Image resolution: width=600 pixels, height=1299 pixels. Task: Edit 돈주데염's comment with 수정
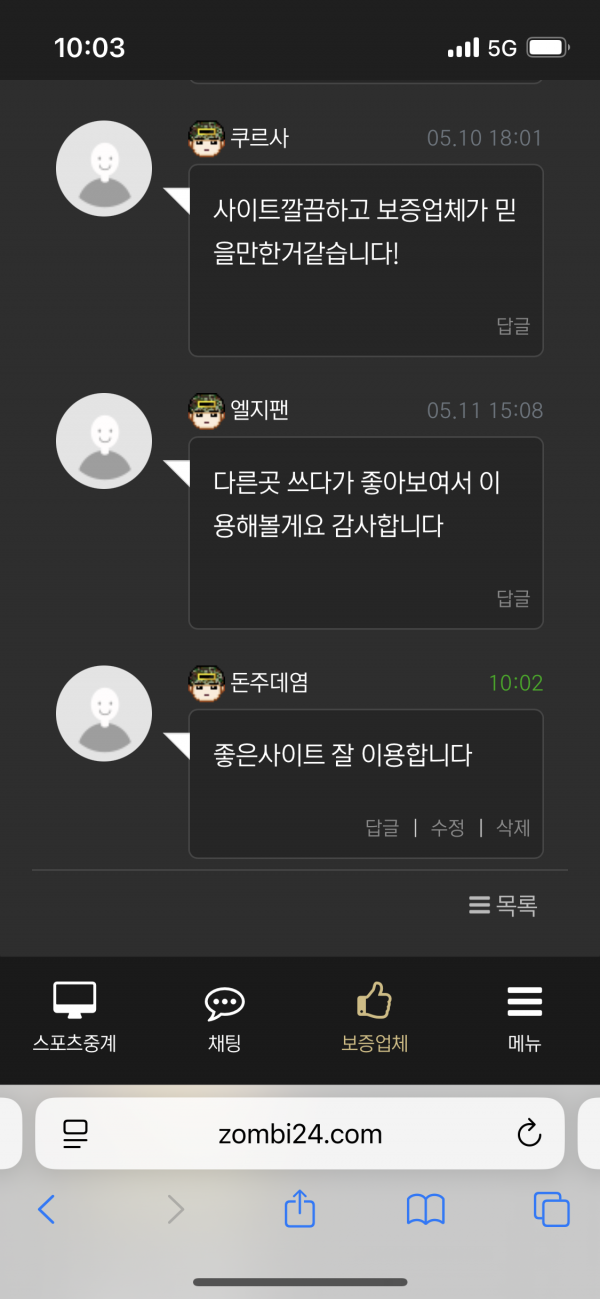(447, 828)
